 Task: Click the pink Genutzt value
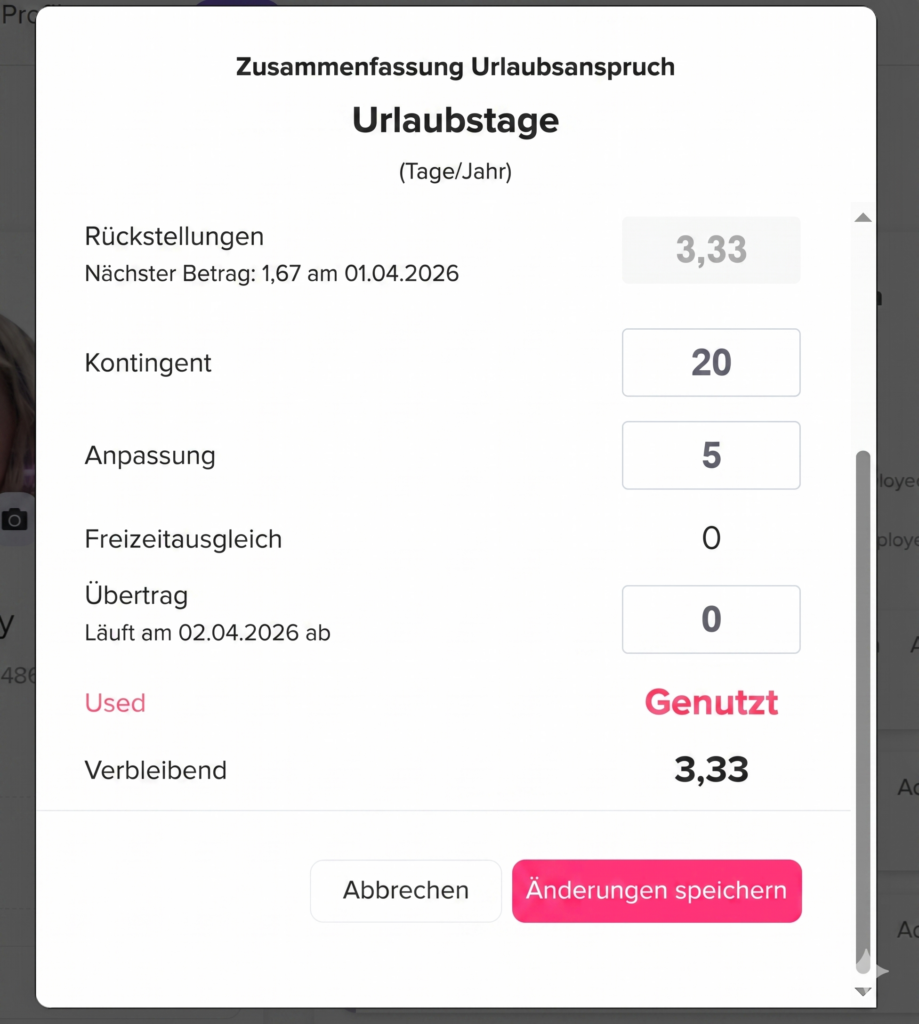[x=711, y=702]
